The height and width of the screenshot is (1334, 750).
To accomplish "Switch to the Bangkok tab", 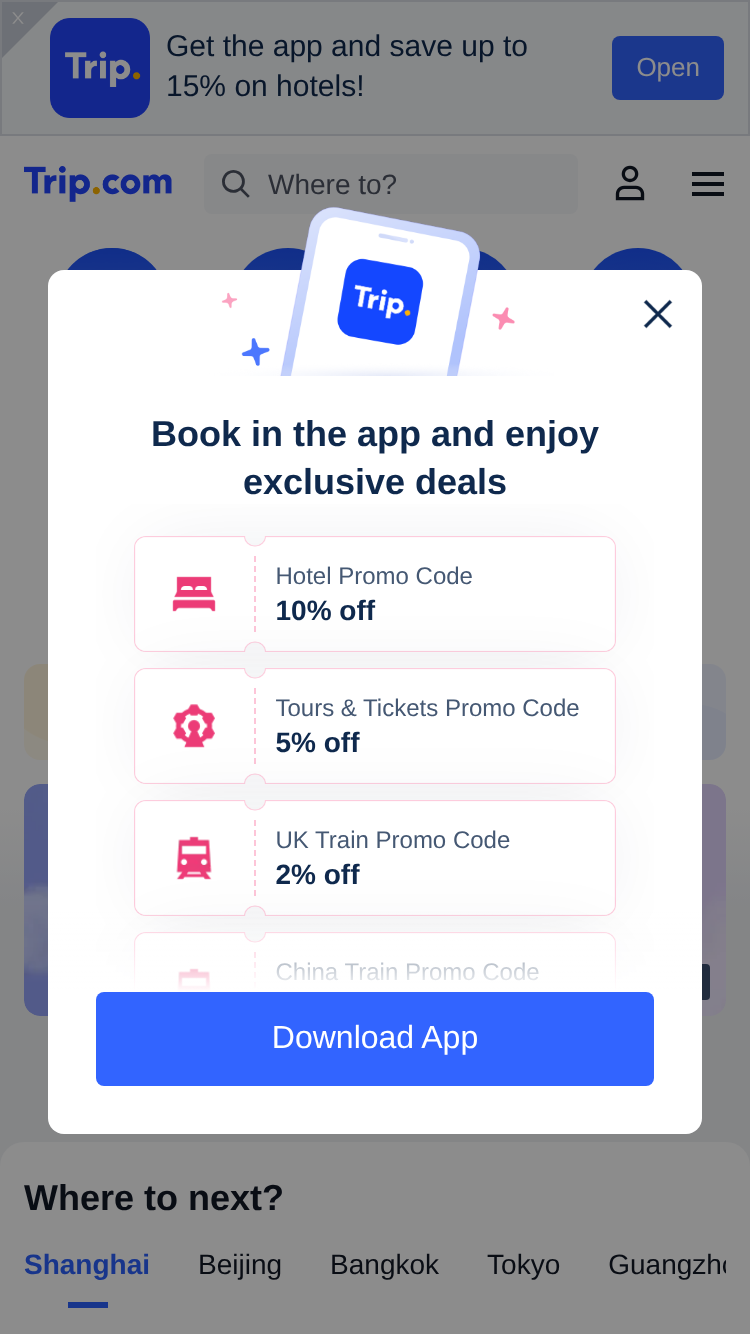I will pos(384,1265).
